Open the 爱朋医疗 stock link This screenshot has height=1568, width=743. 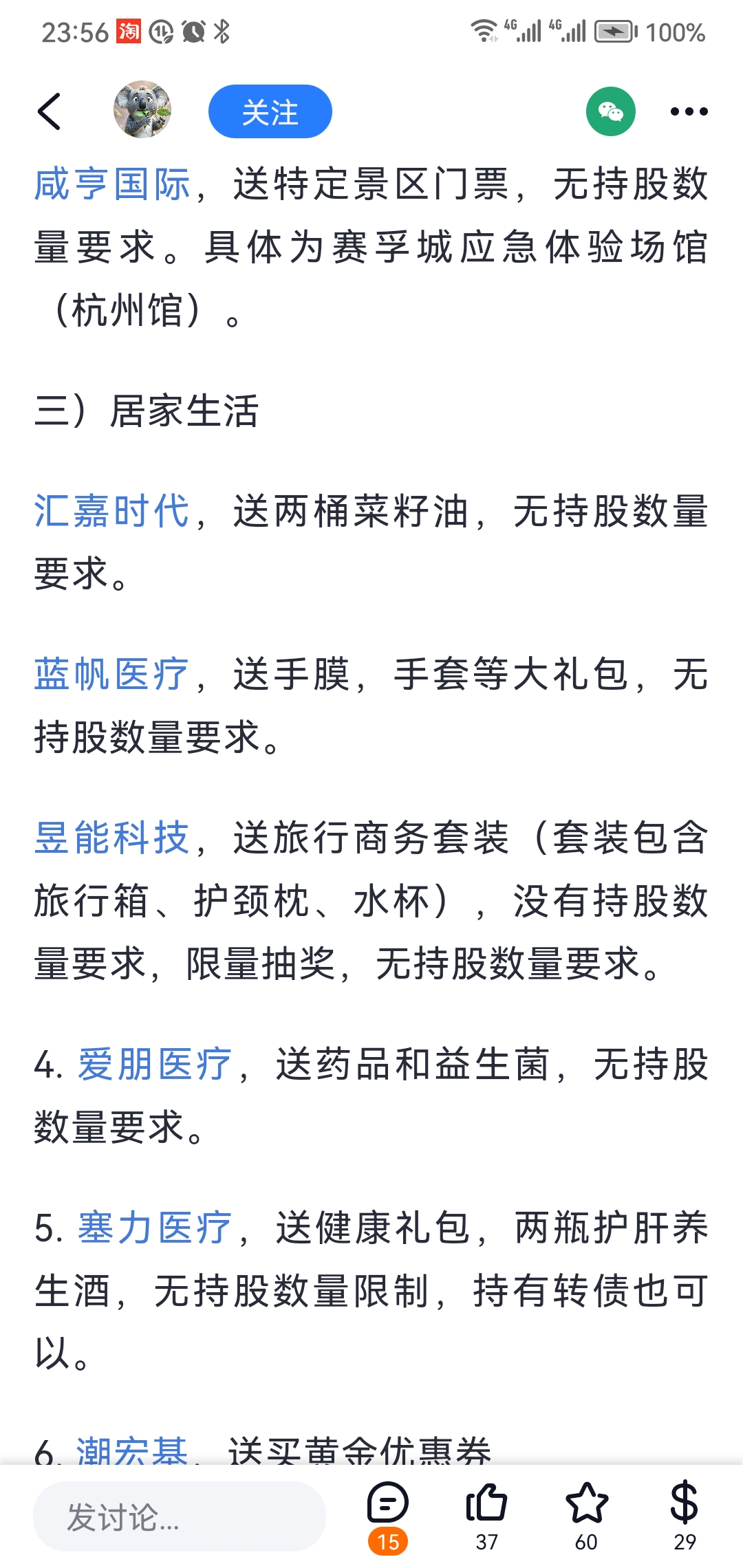[155, 1065]
